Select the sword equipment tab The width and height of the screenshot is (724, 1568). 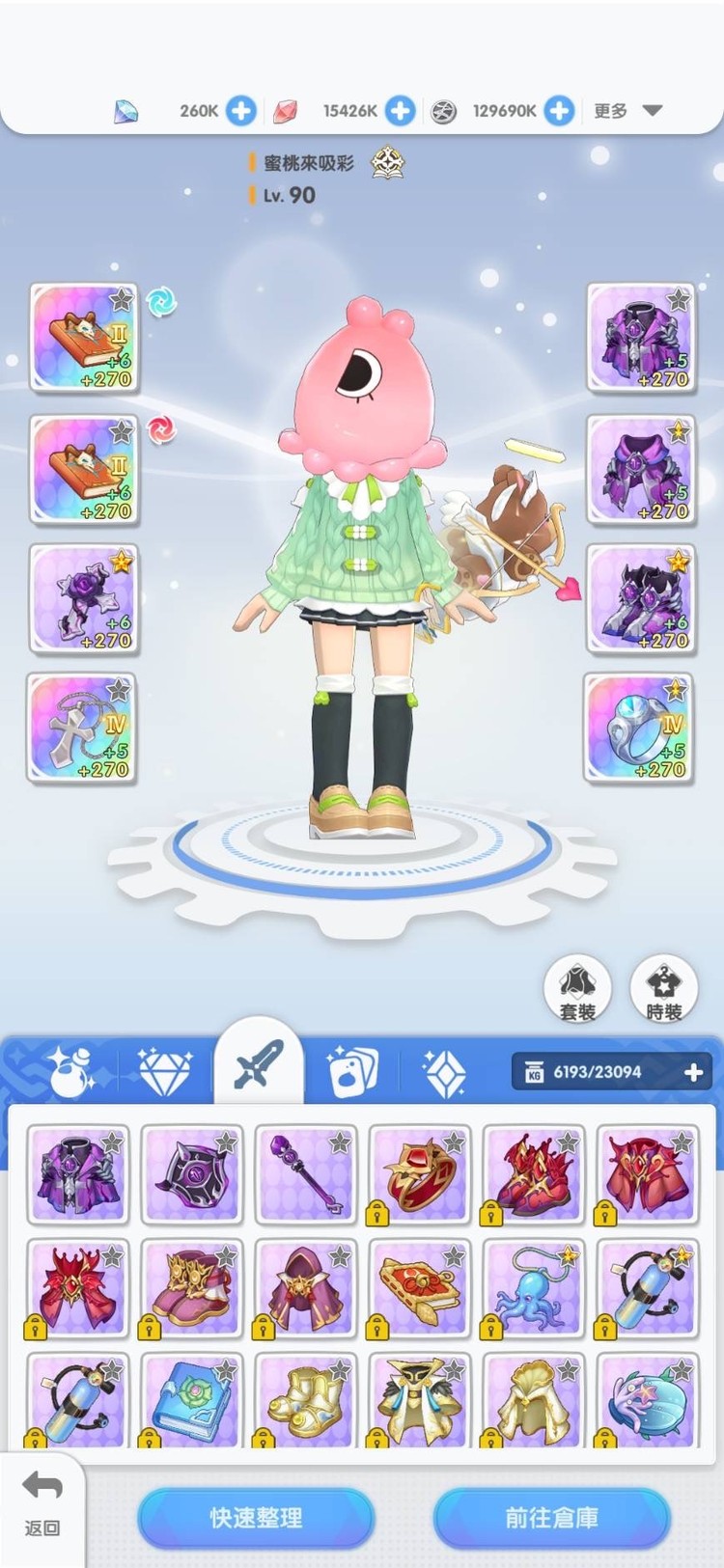pyautogui.click(x=259, y=1066)
